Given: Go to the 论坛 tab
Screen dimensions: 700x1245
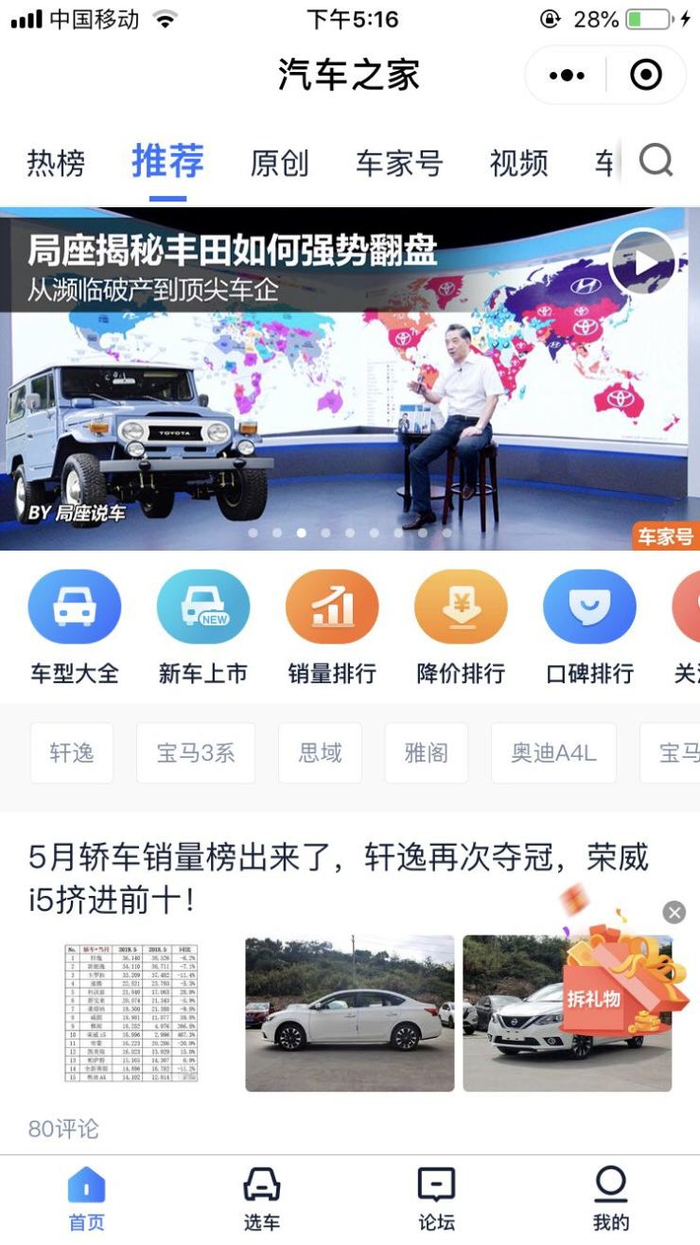Looking at the screenshot, I should (436, 1198).
